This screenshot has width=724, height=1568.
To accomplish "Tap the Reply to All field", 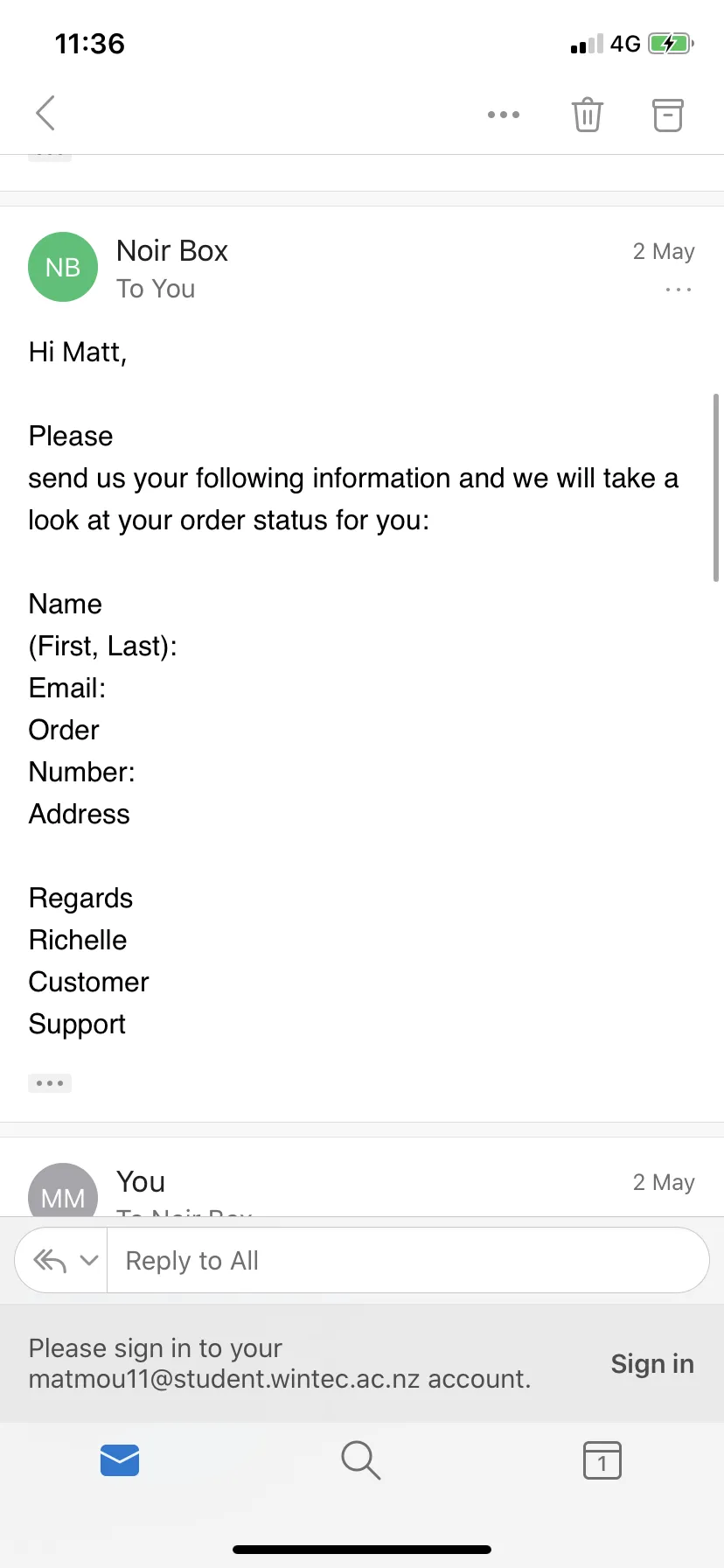I will click(x=407, y=1260).
